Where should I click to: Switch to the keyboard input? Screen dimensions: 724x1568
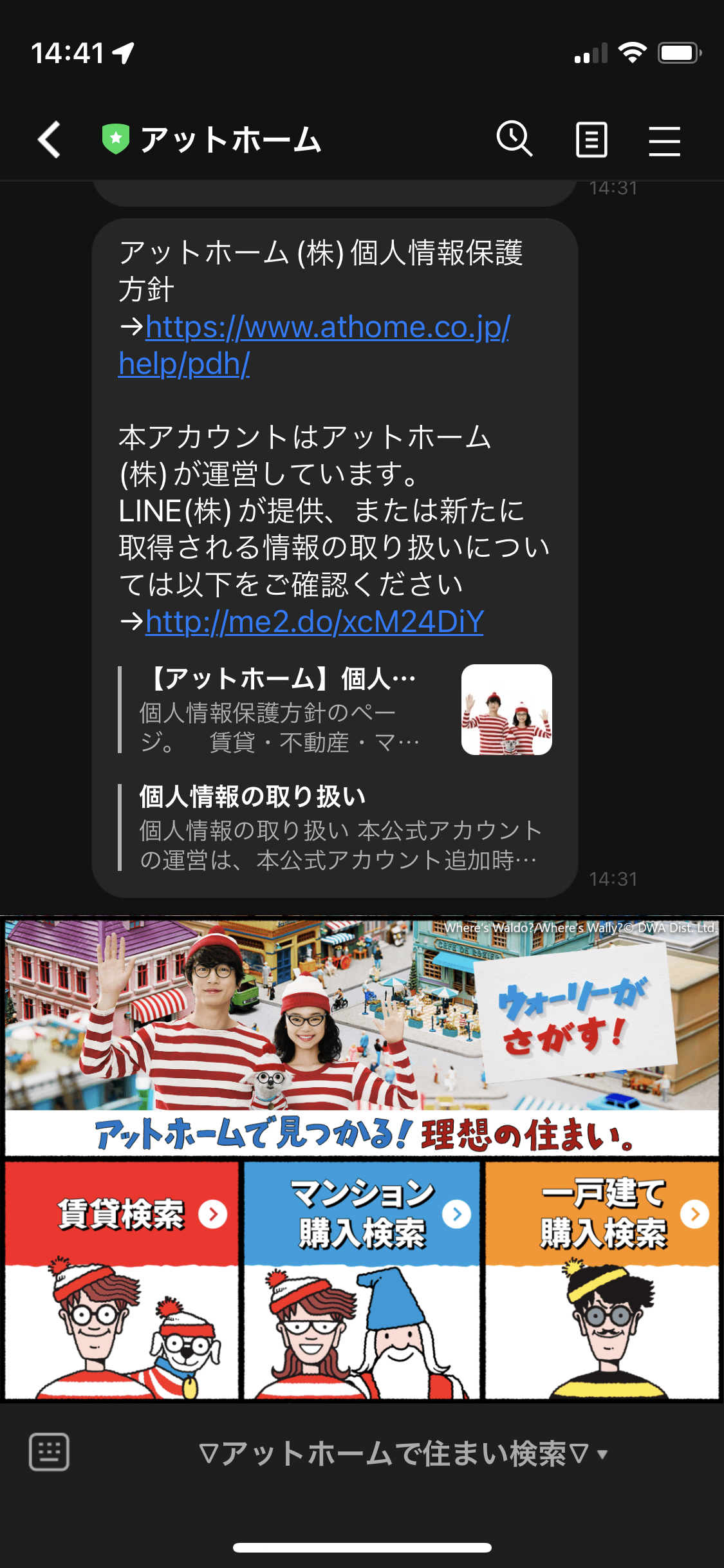[49, 1453]
